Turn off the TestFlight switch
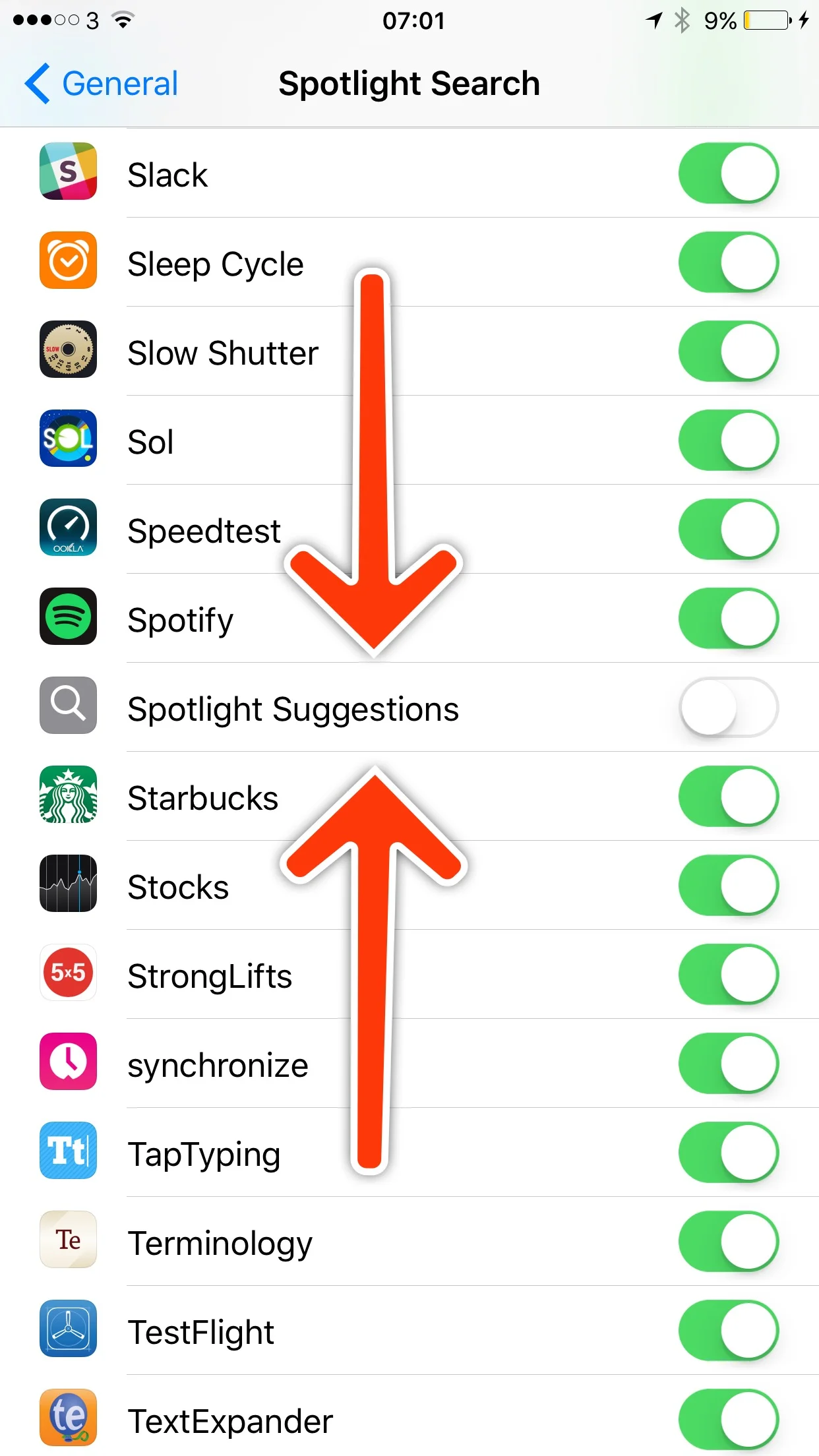The image size is (819, 1456). pos(729,1331)
